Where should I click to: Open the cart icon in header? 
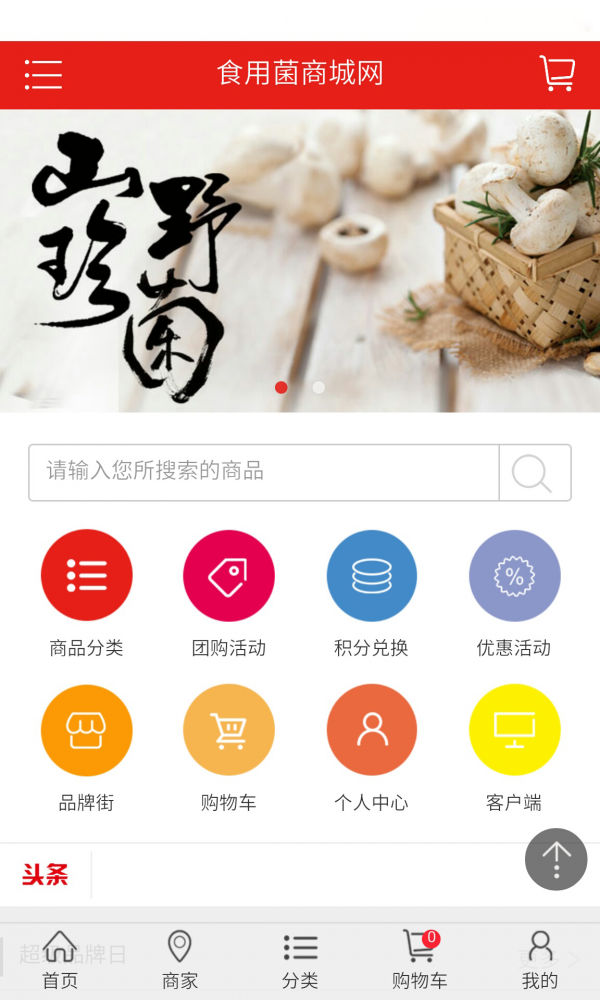[557, 74]
